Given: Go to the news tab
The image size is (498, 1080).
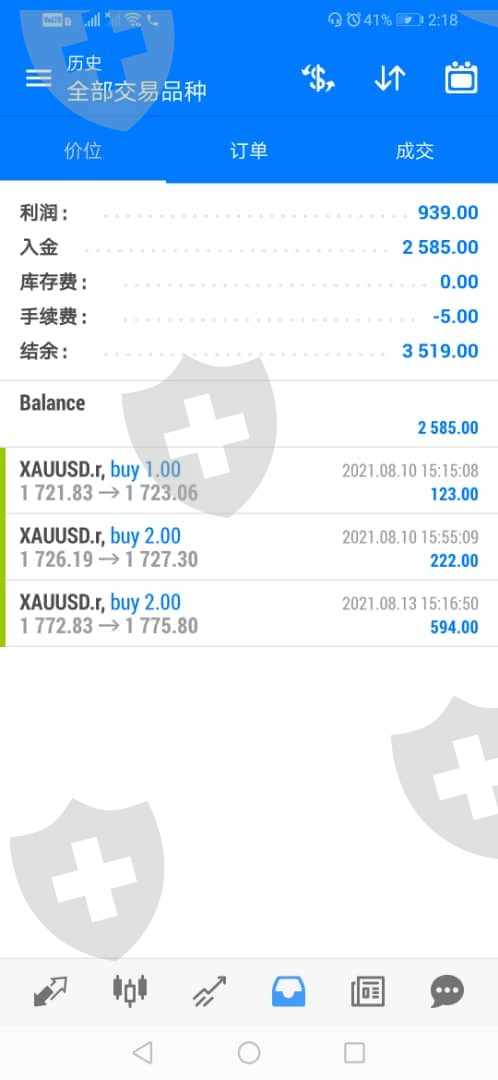Looking at the screenshot, I should point(368,993).
